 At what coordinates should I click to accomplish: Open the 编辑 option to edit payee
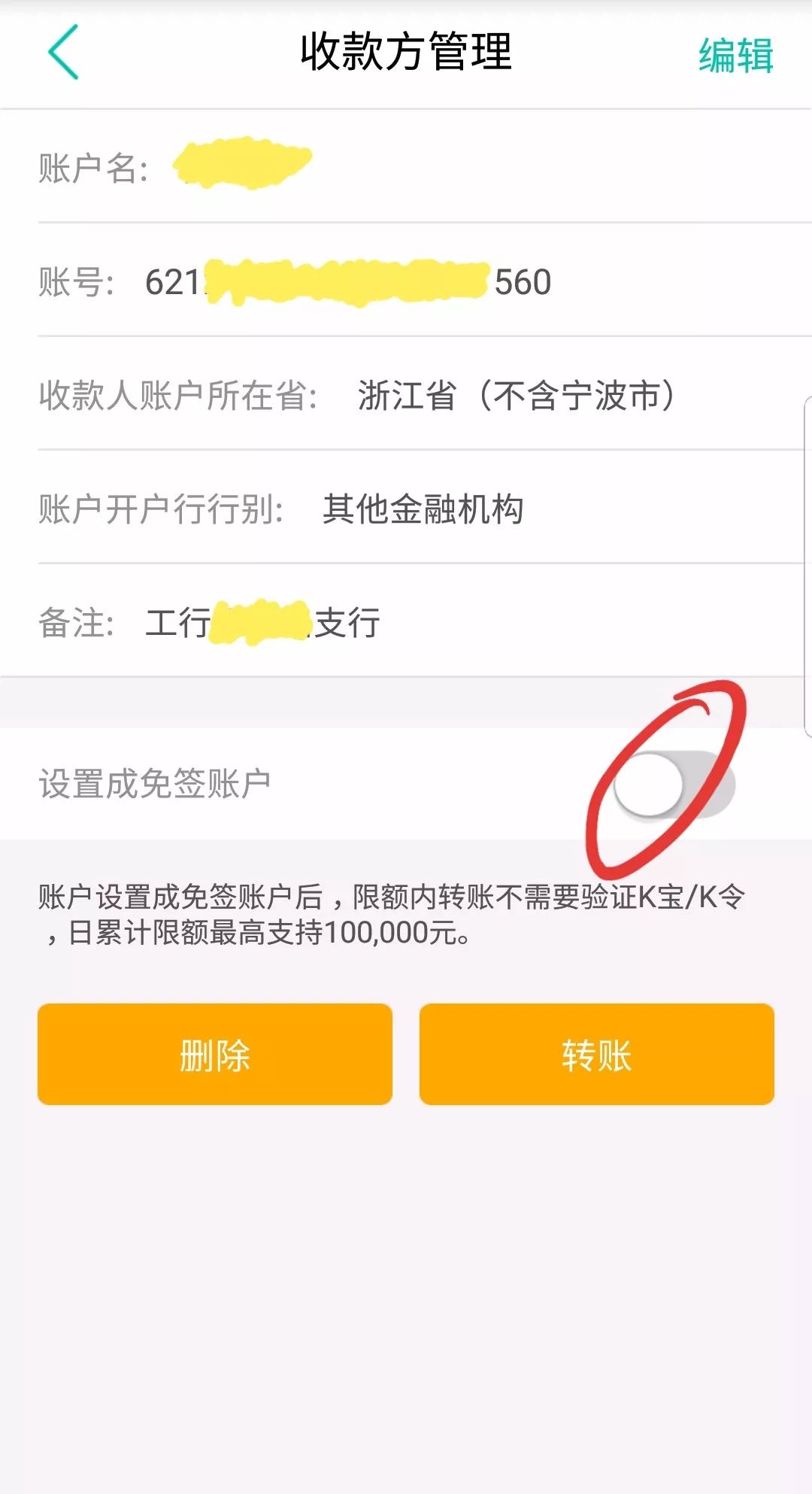click(x=737, y=53)
